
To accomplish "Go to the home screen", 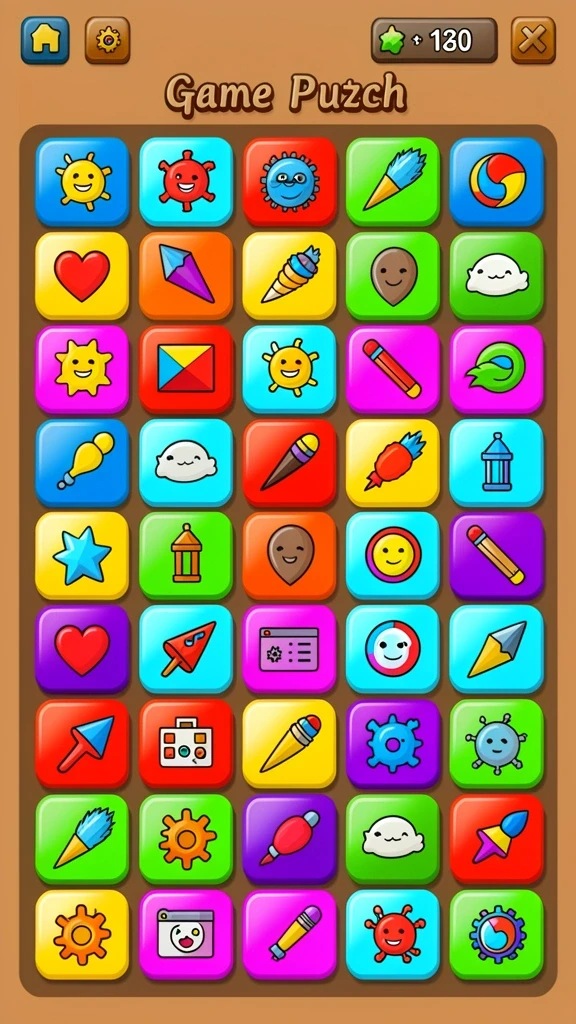I will tap(45, 40).
